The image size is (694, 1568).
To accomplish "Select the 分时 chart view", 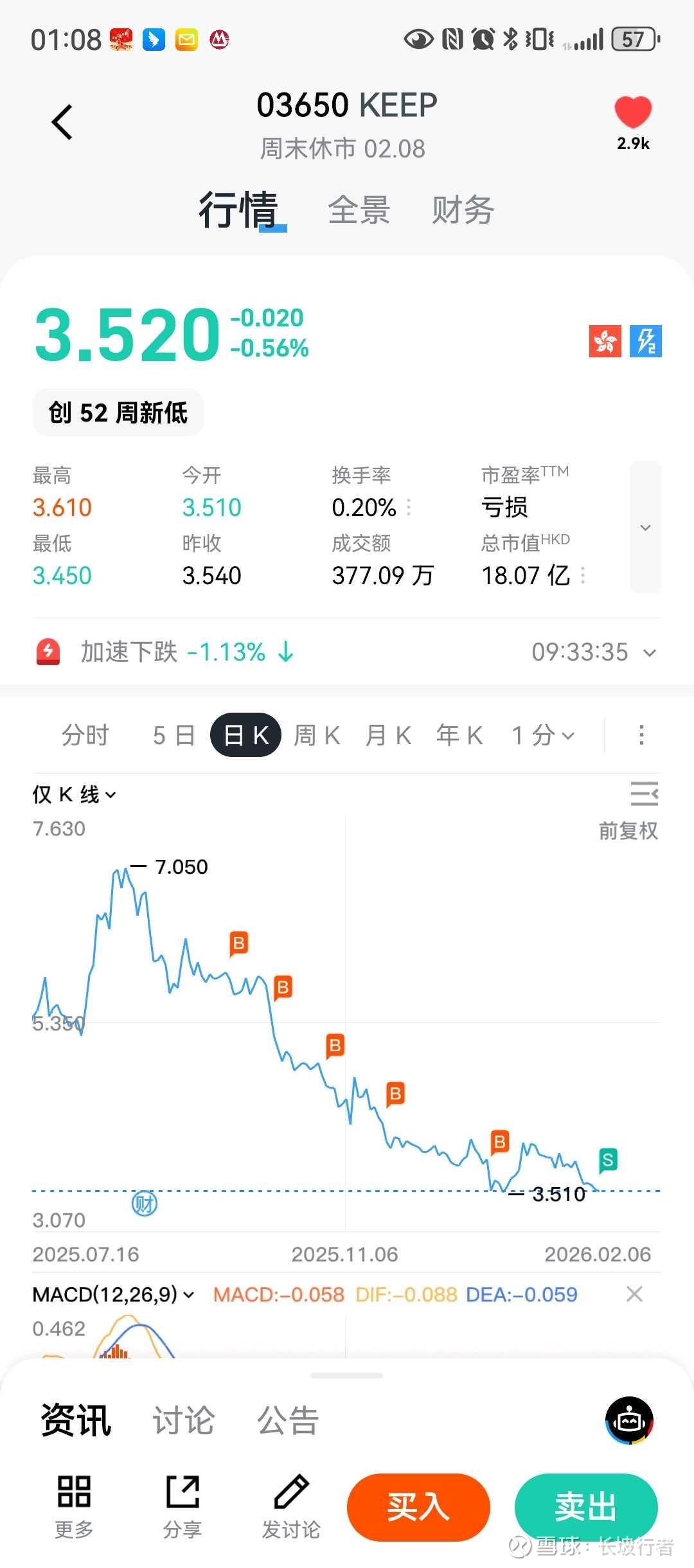I will tap(85, 735).
